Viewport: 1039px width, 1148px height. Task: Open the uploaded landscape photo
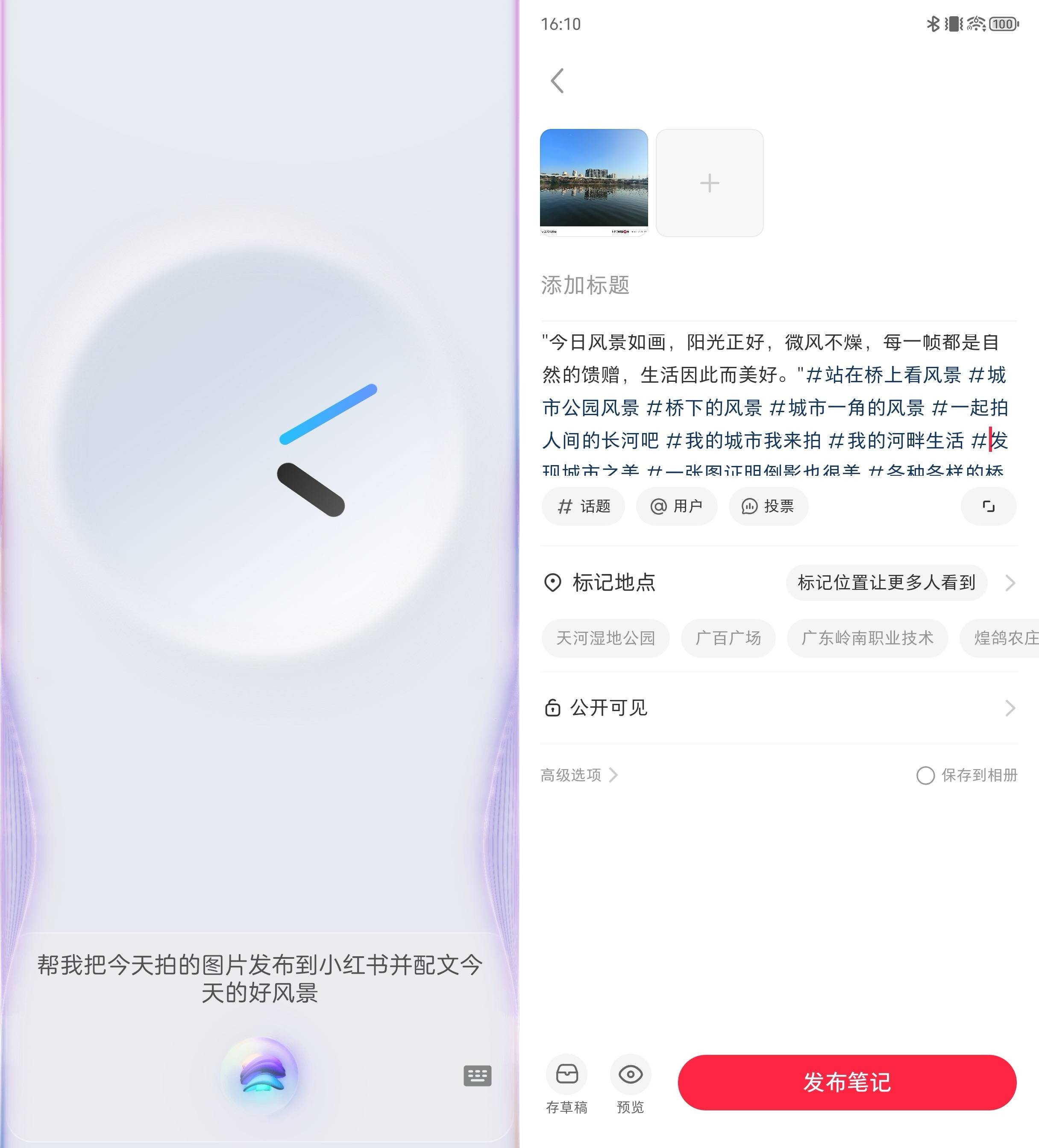point(593,182)
